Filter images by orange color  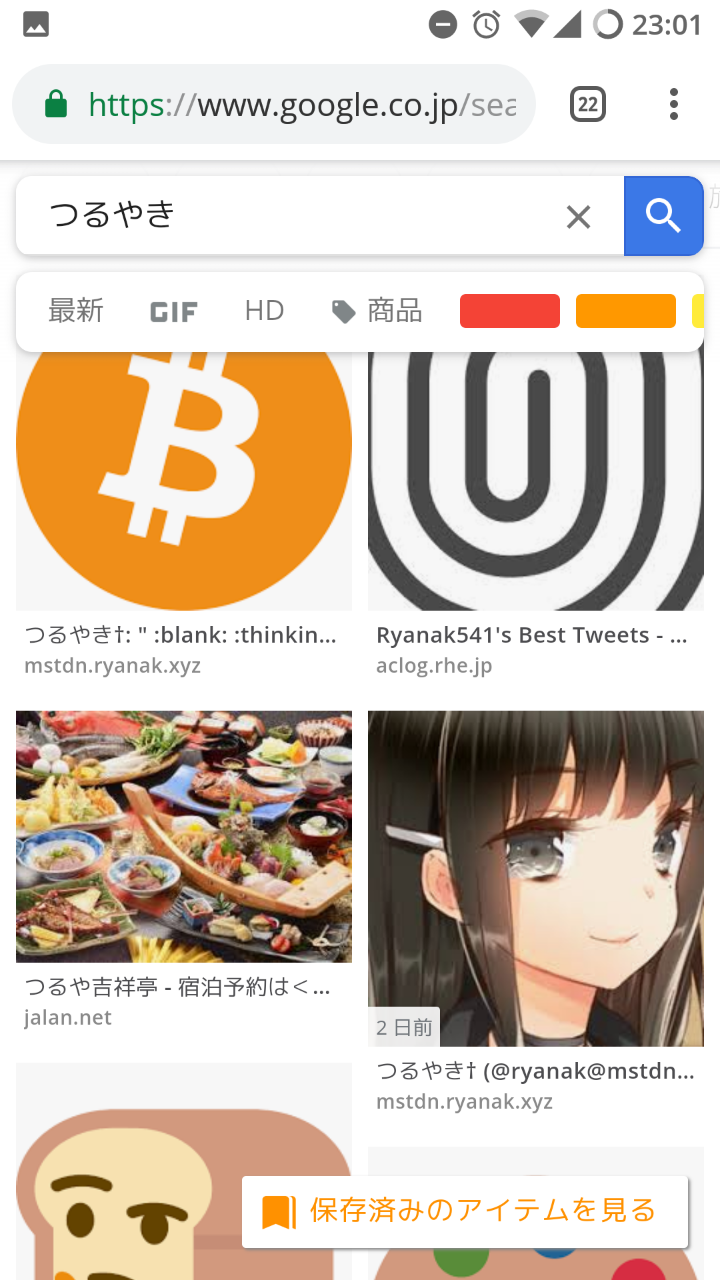[626, 311]
